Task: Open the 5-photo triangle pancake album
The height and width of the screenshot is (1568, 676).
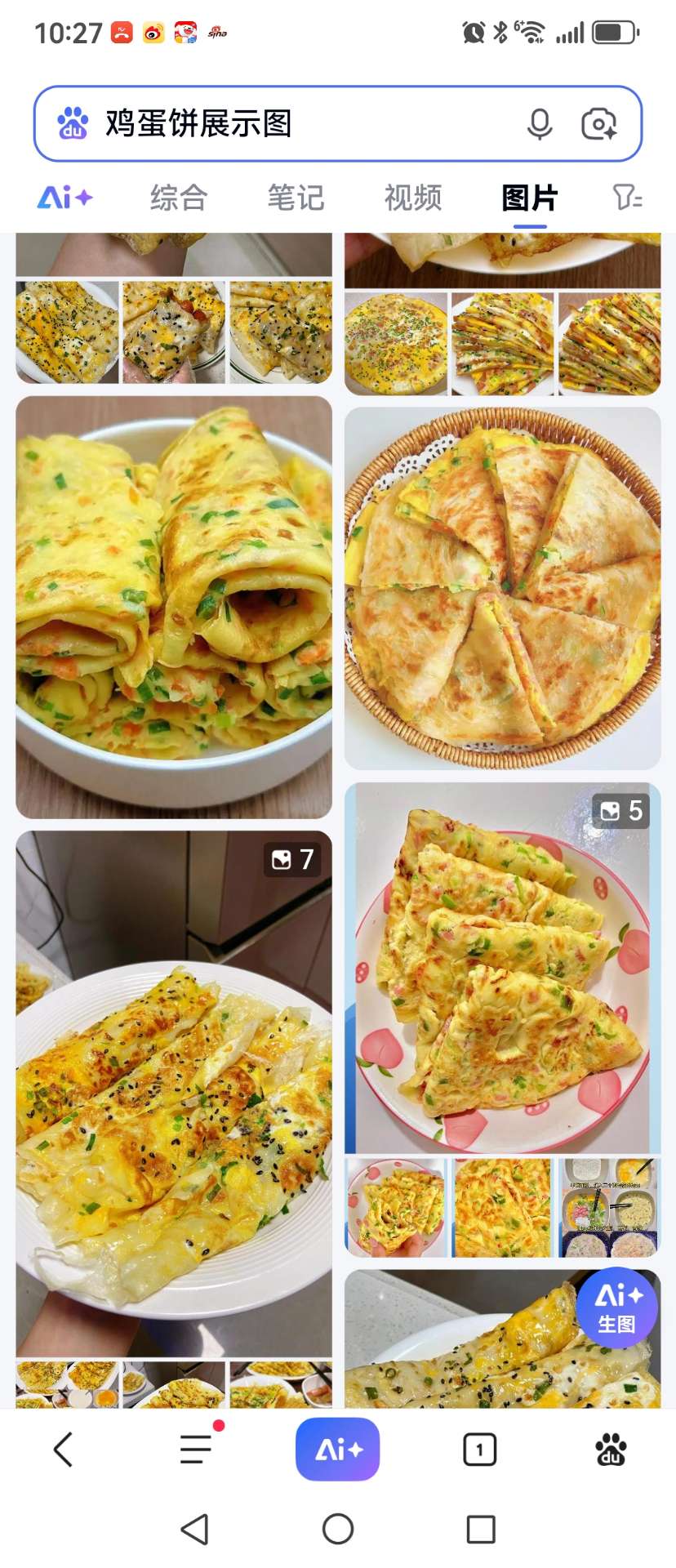Action: click(502, 968)
